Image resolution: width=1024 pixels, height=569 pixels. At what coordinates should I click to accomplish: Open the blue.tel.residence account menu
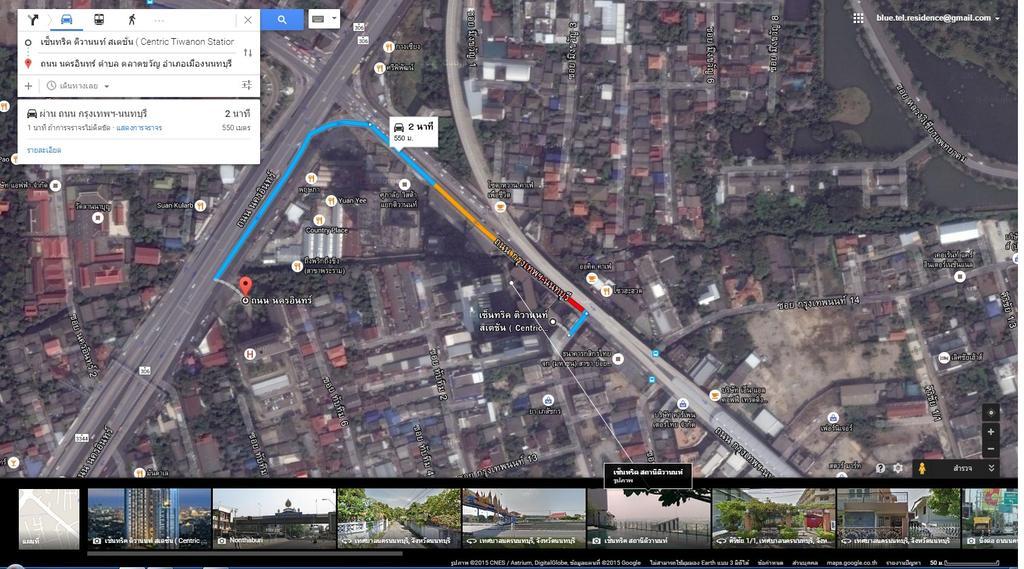click(x=937, y=18)
